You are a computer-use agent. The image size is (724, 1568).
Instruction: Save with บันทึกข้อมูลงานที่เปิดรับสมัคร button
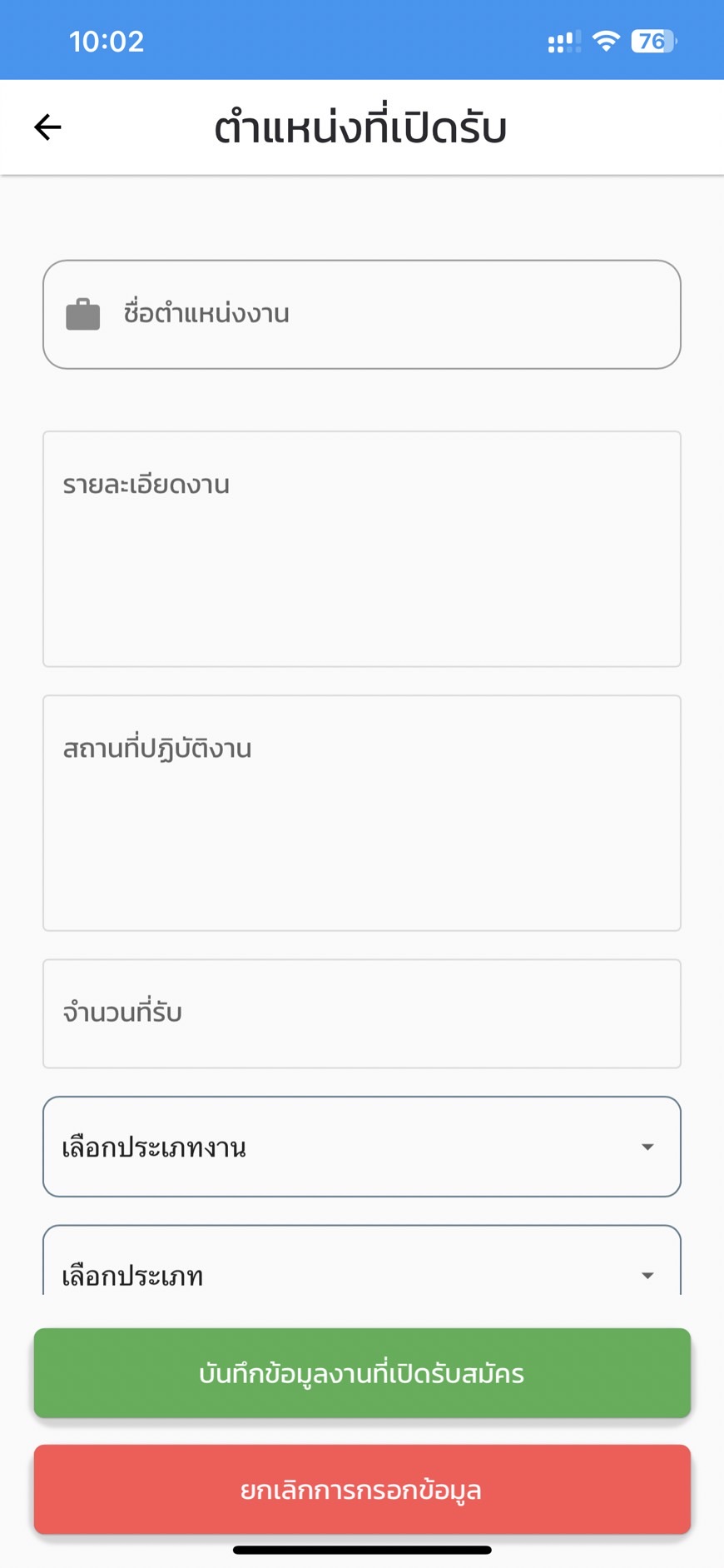pos(362,1373)
